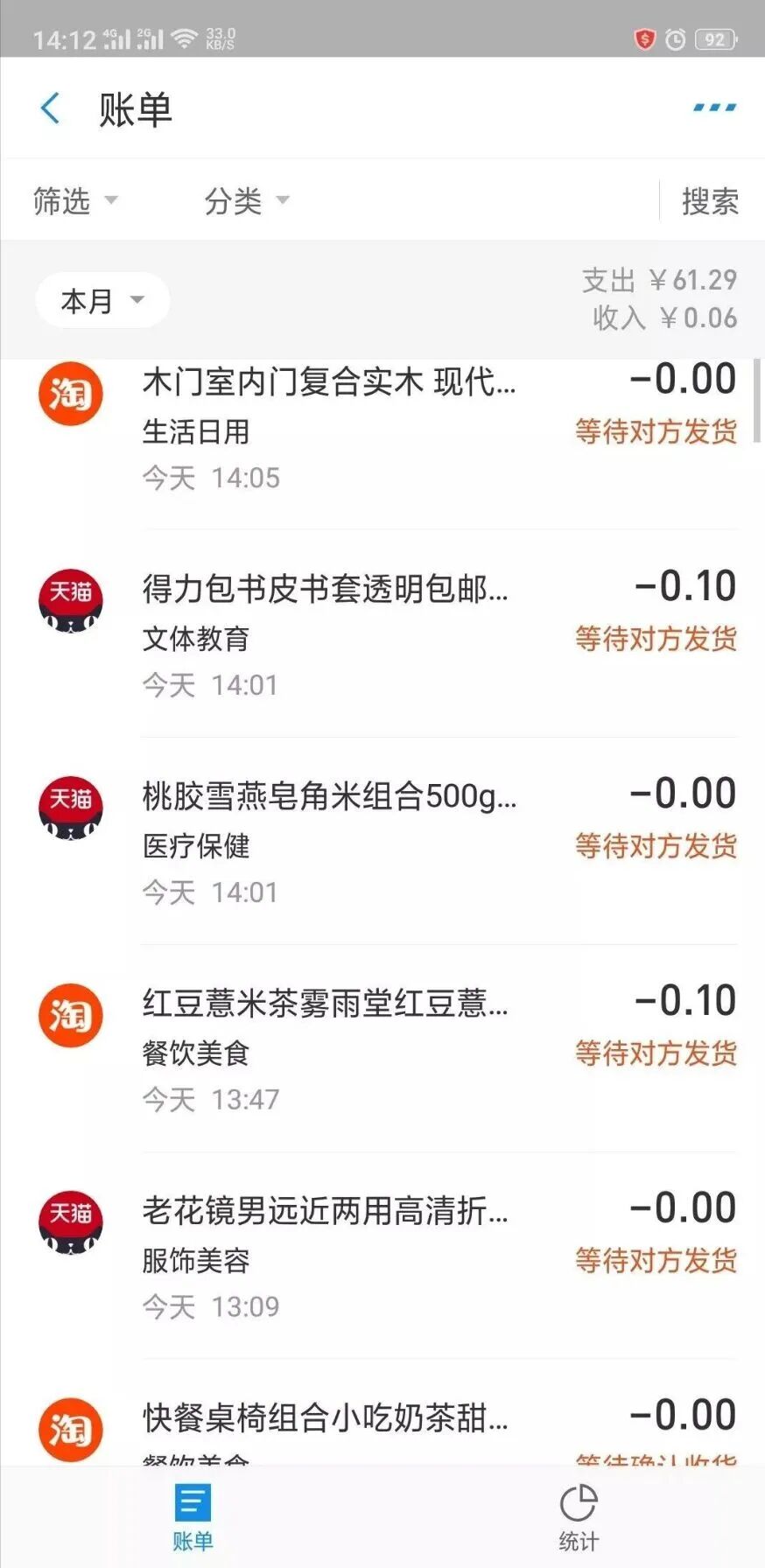
Task: Go back from the 账单 page
Action: click(51, 109)
